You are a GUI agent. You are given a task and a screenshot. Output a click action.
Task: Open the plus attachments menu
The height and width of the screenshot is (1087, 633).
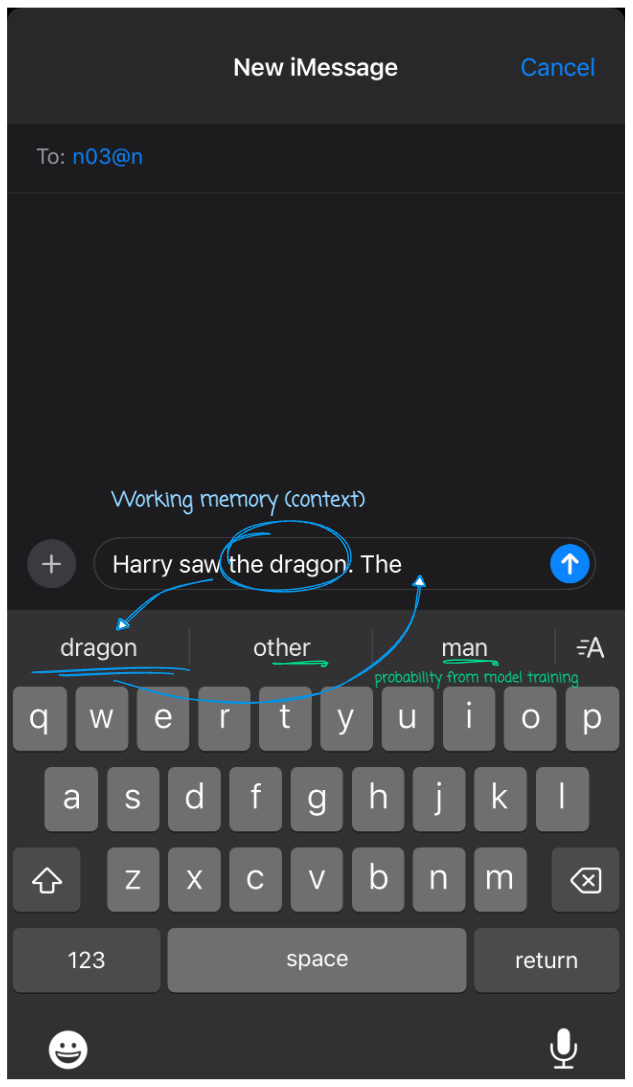[x=51, y=564]
